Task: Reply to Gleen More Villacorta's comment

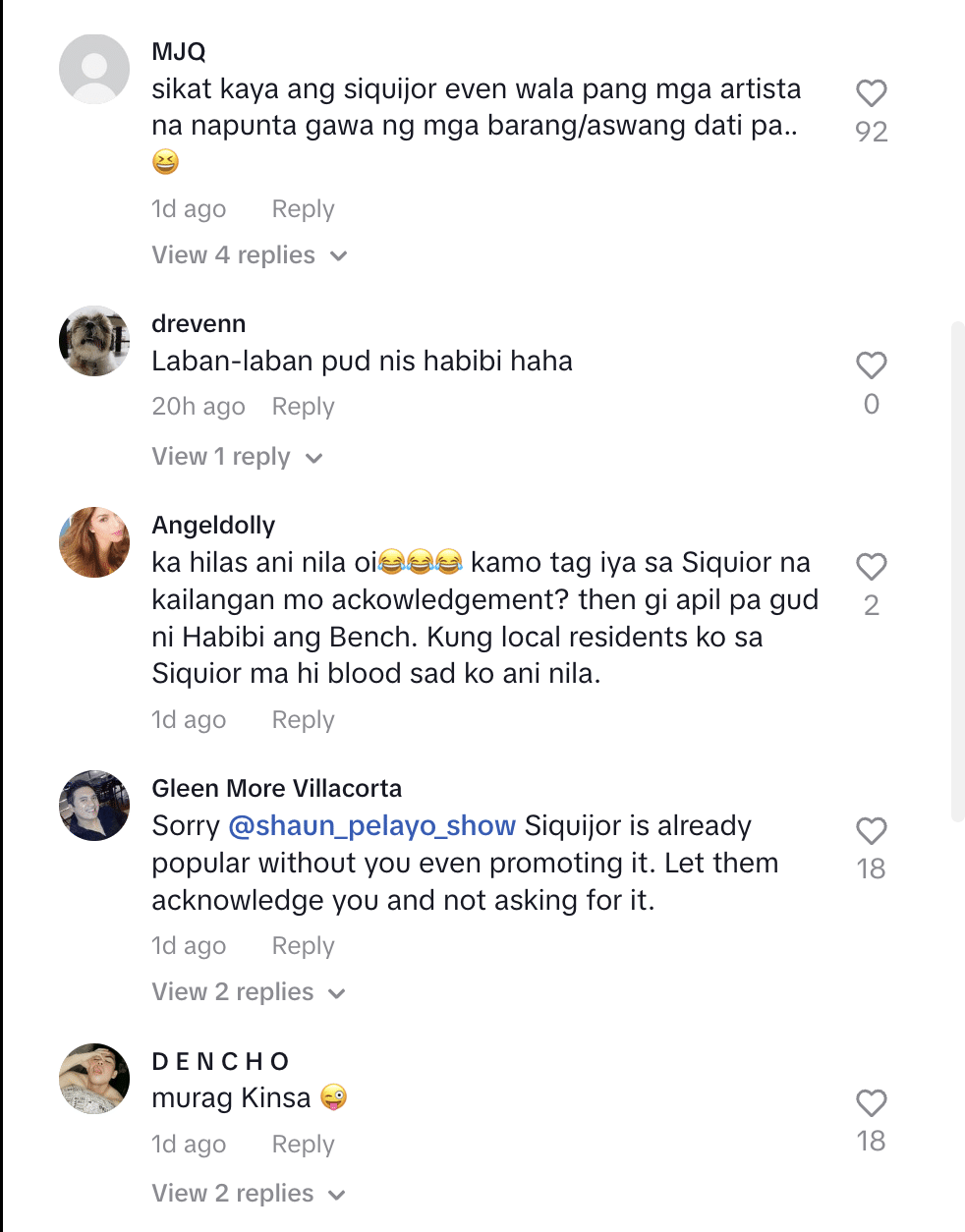Action: (x=303, y=946)
